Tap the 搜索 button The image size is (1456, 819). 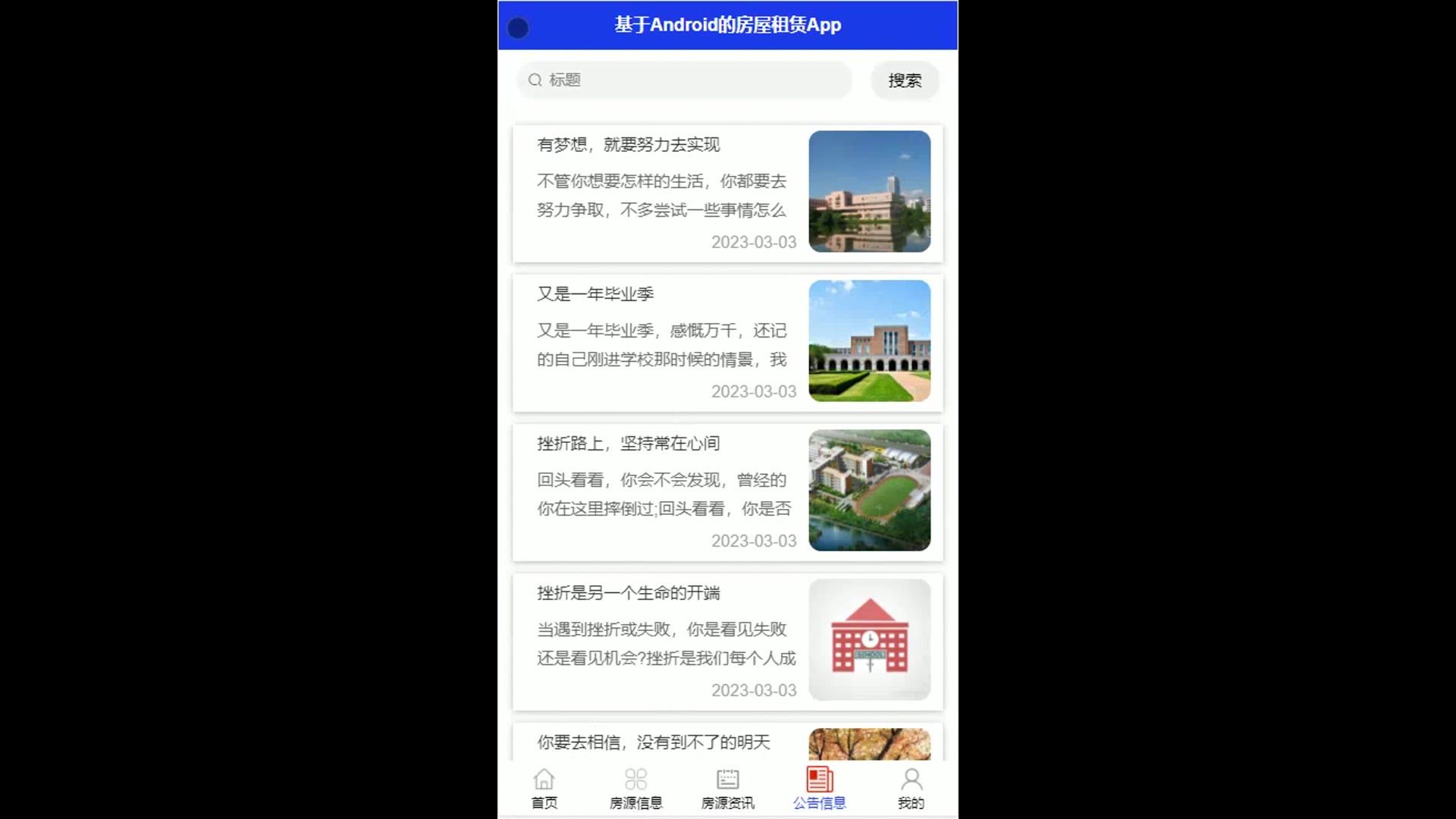coord(904,80)
